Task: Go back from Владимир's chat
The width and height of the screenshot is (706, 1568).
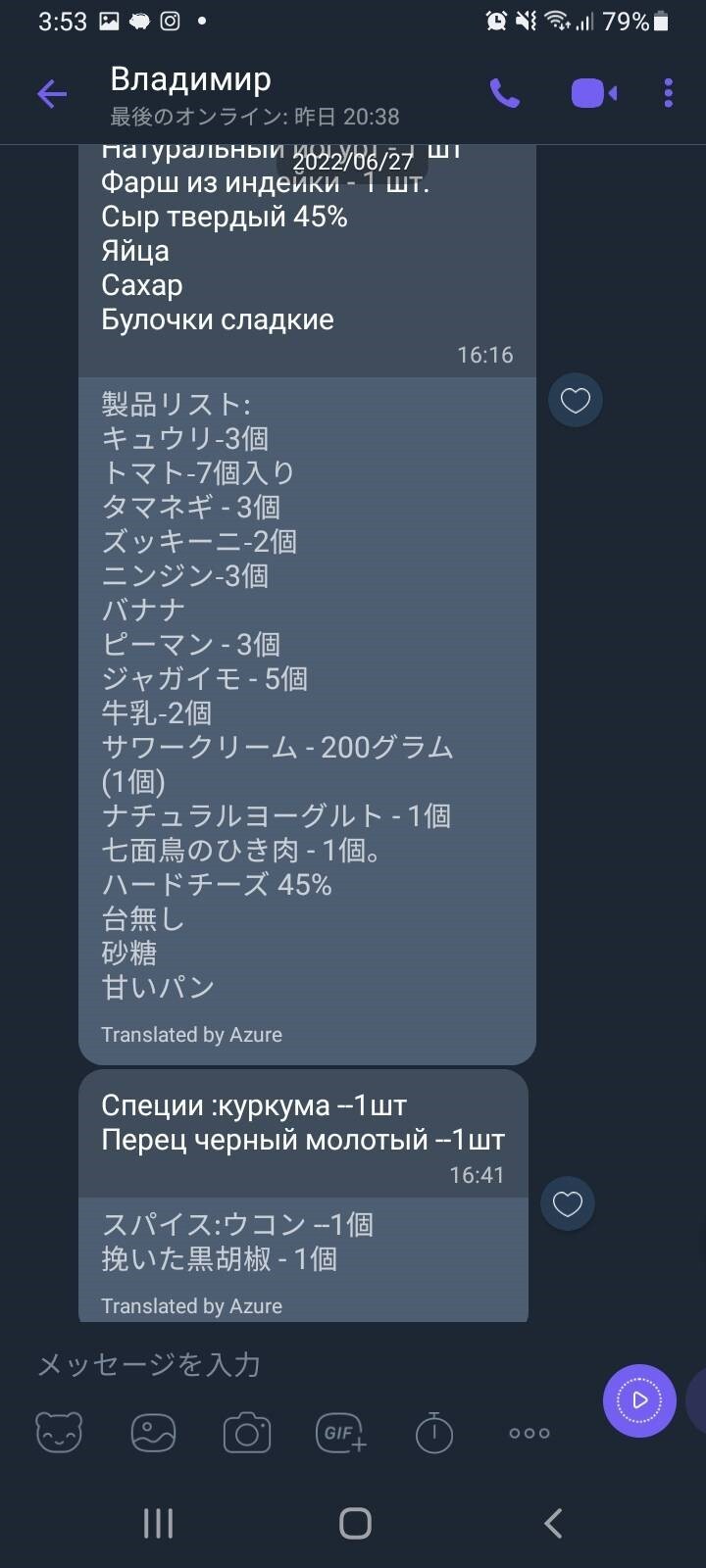Action: click(x=51, y=94)
